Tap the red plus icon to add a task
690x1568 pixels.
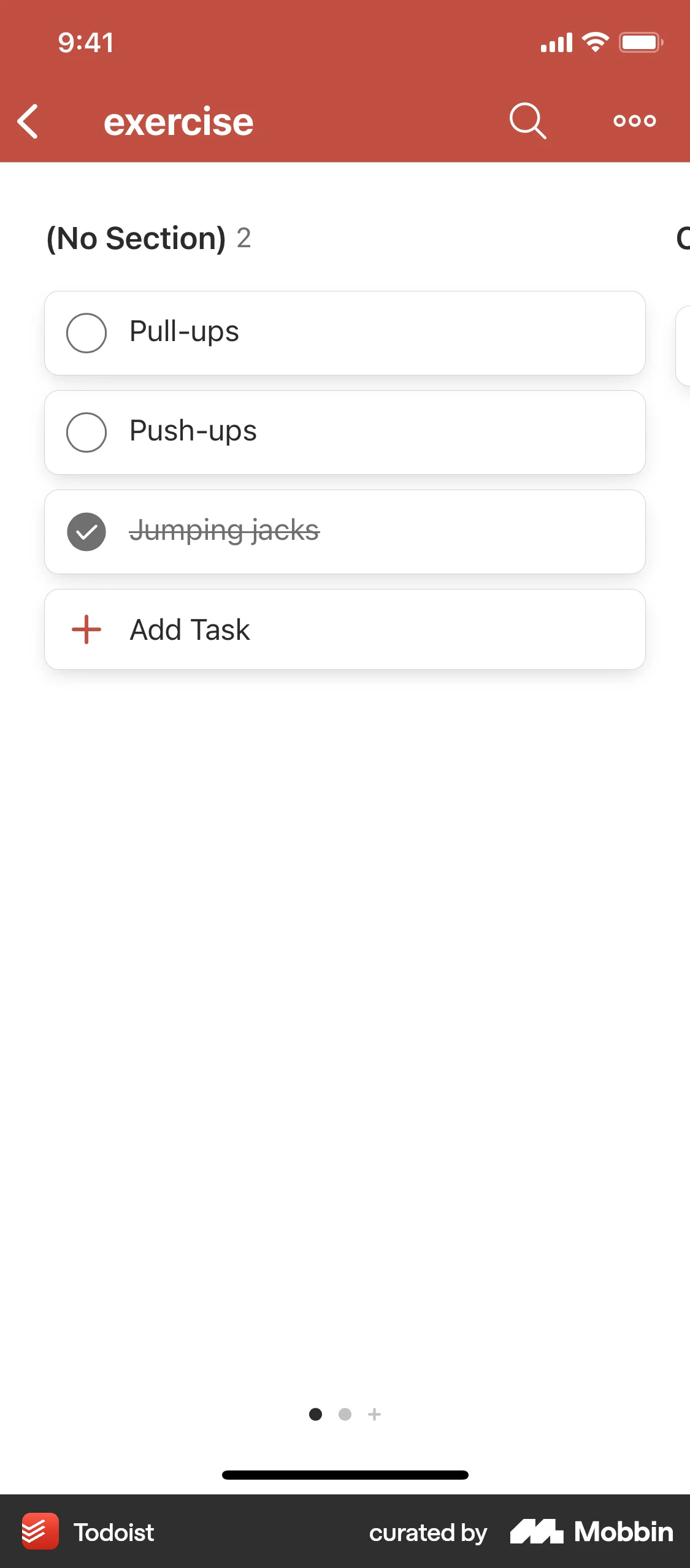[x=85, y=629]
